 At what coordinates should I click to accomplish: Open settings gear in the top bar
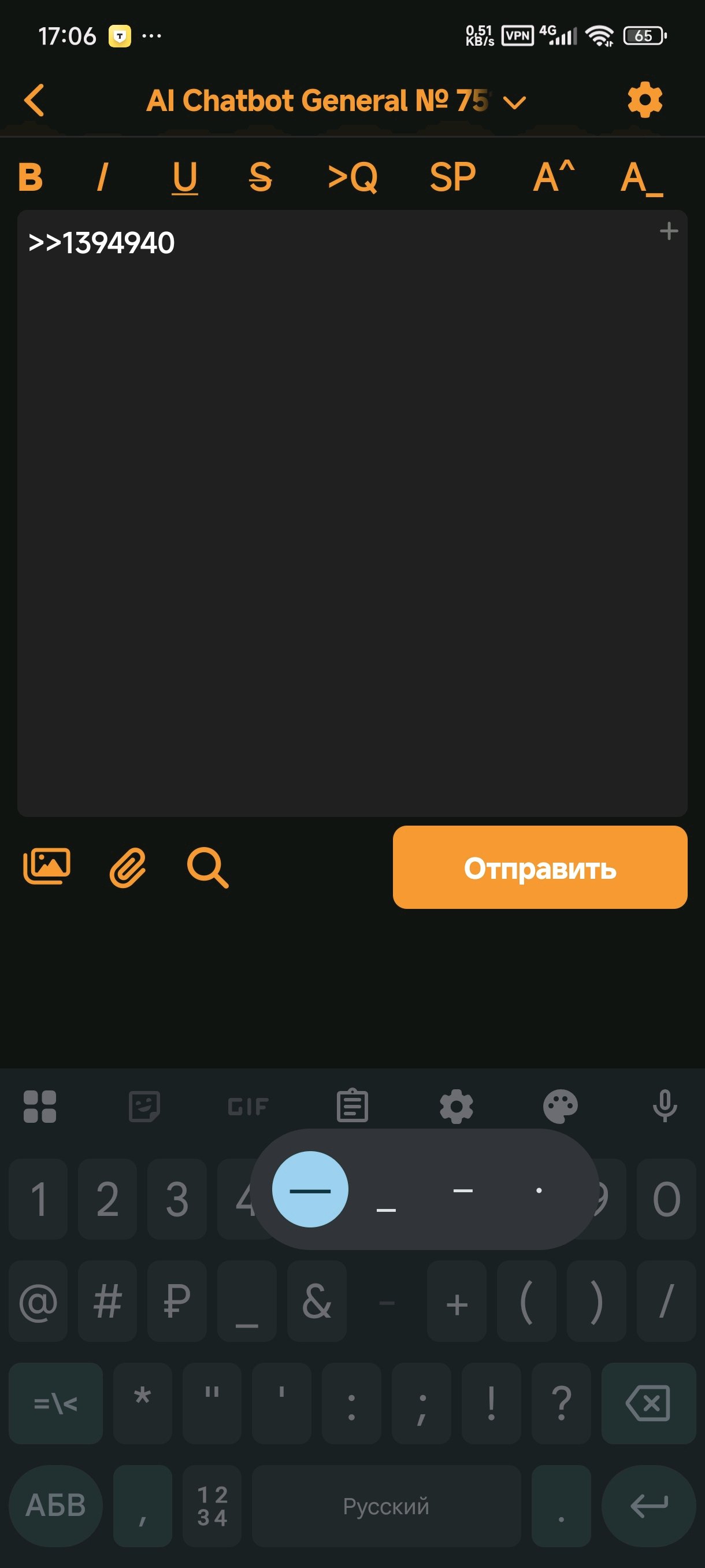[644, 100]
